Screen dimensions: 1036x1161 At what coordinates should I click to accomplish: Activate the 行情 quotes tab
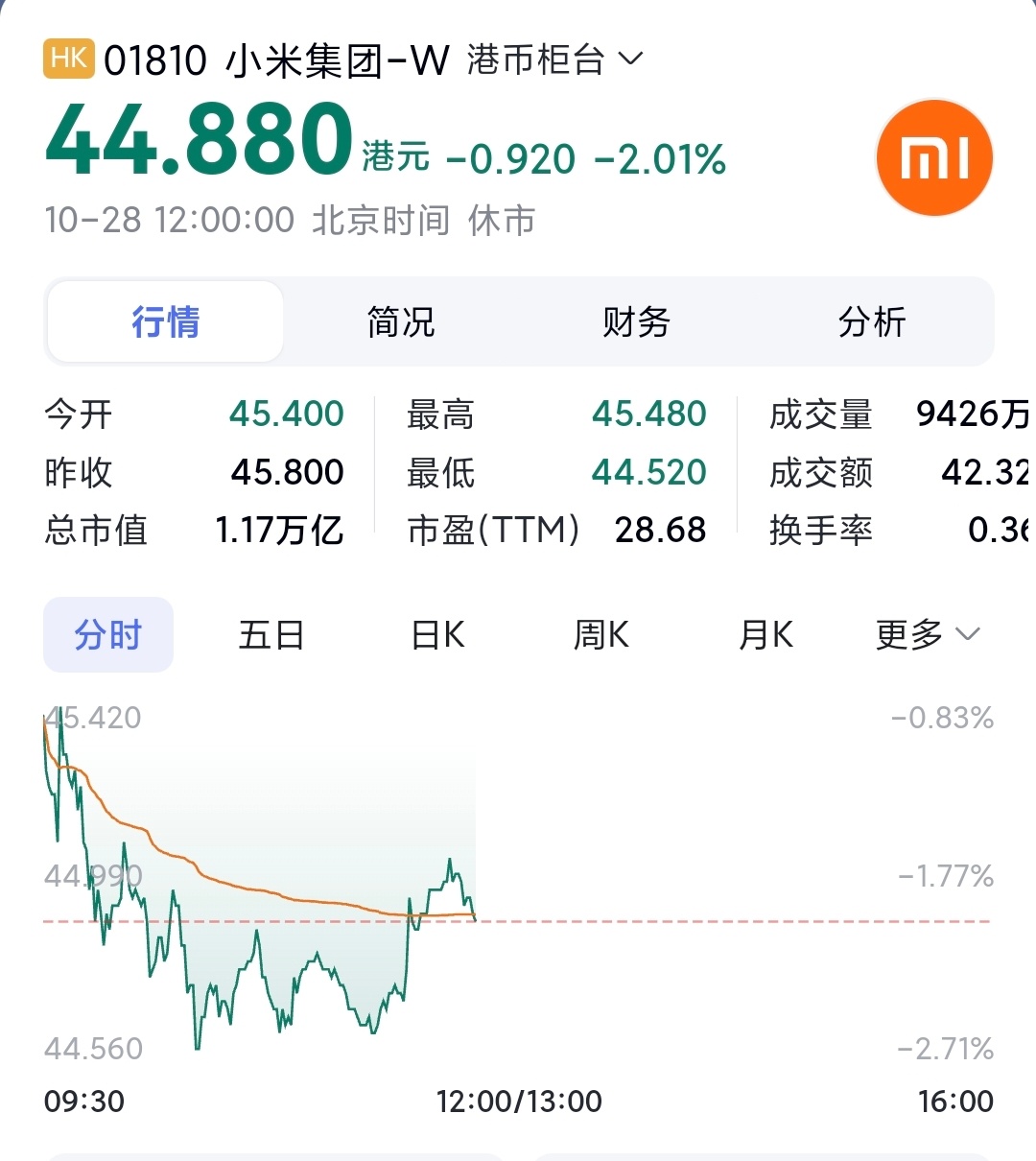[164, 322]
